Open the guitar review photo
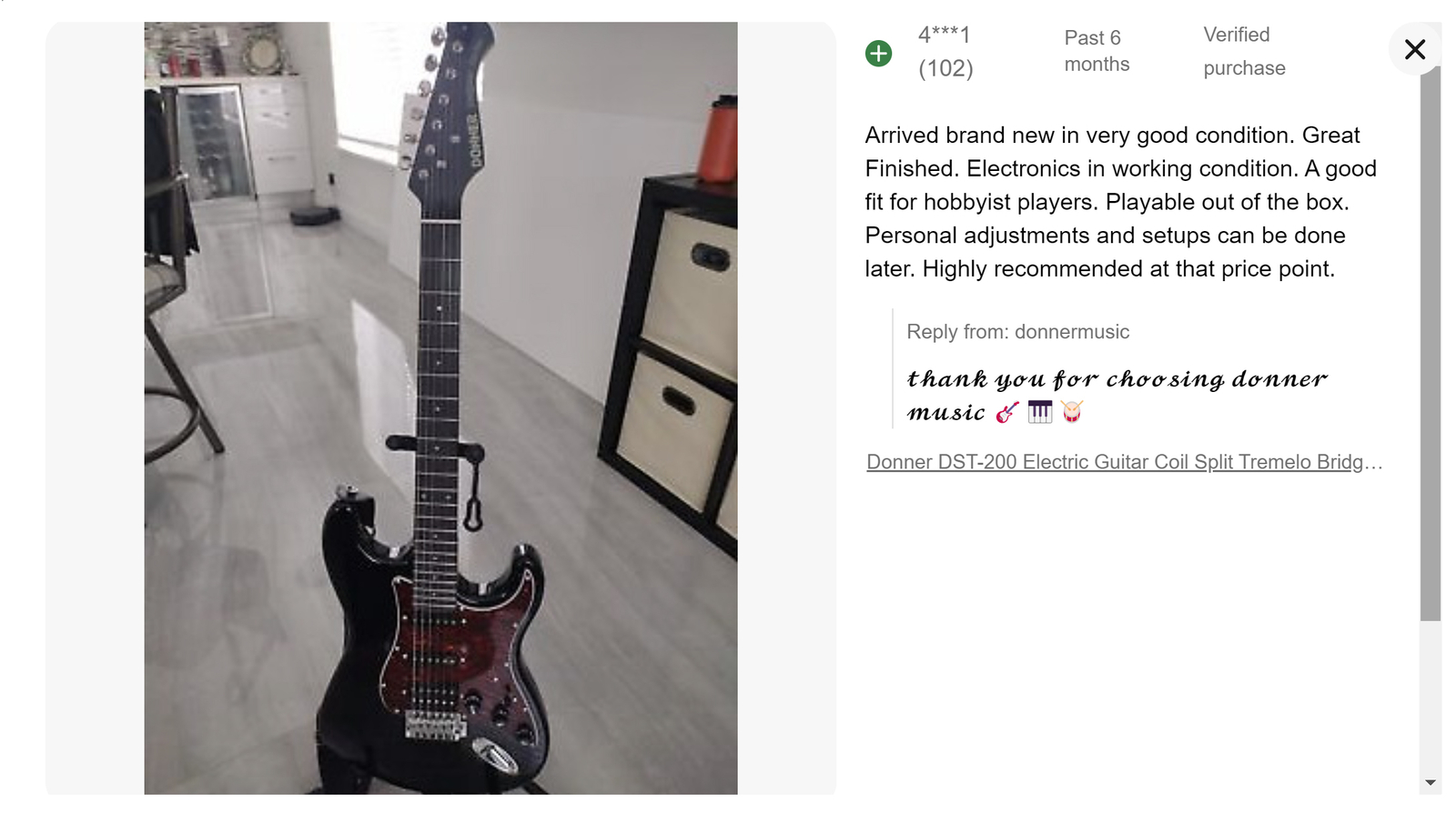Viewport: 1456px width, 814px height. pyautogui.click(x=440, y=408)
